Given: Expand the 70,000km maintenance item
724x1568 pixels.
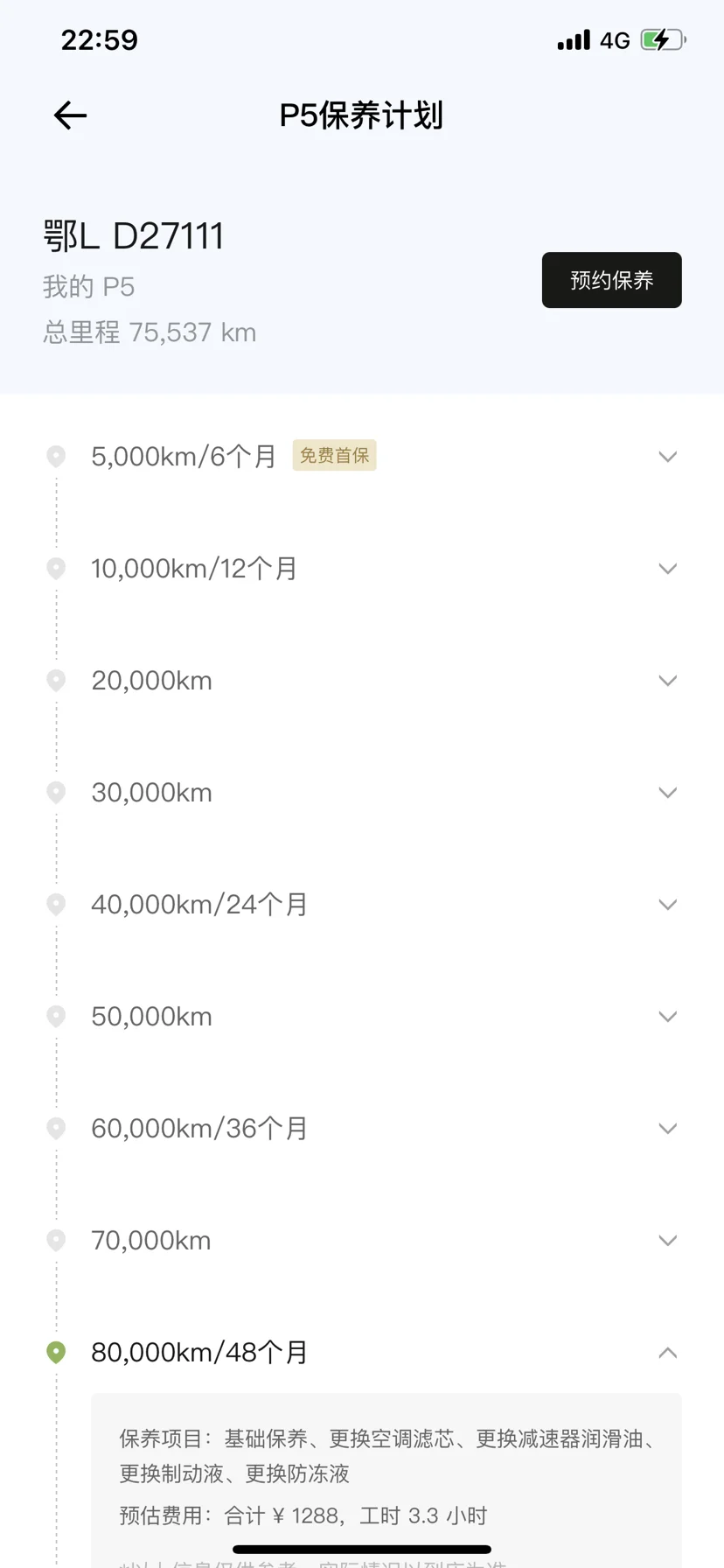Looking at the screenshot, I should (362, 1241).
